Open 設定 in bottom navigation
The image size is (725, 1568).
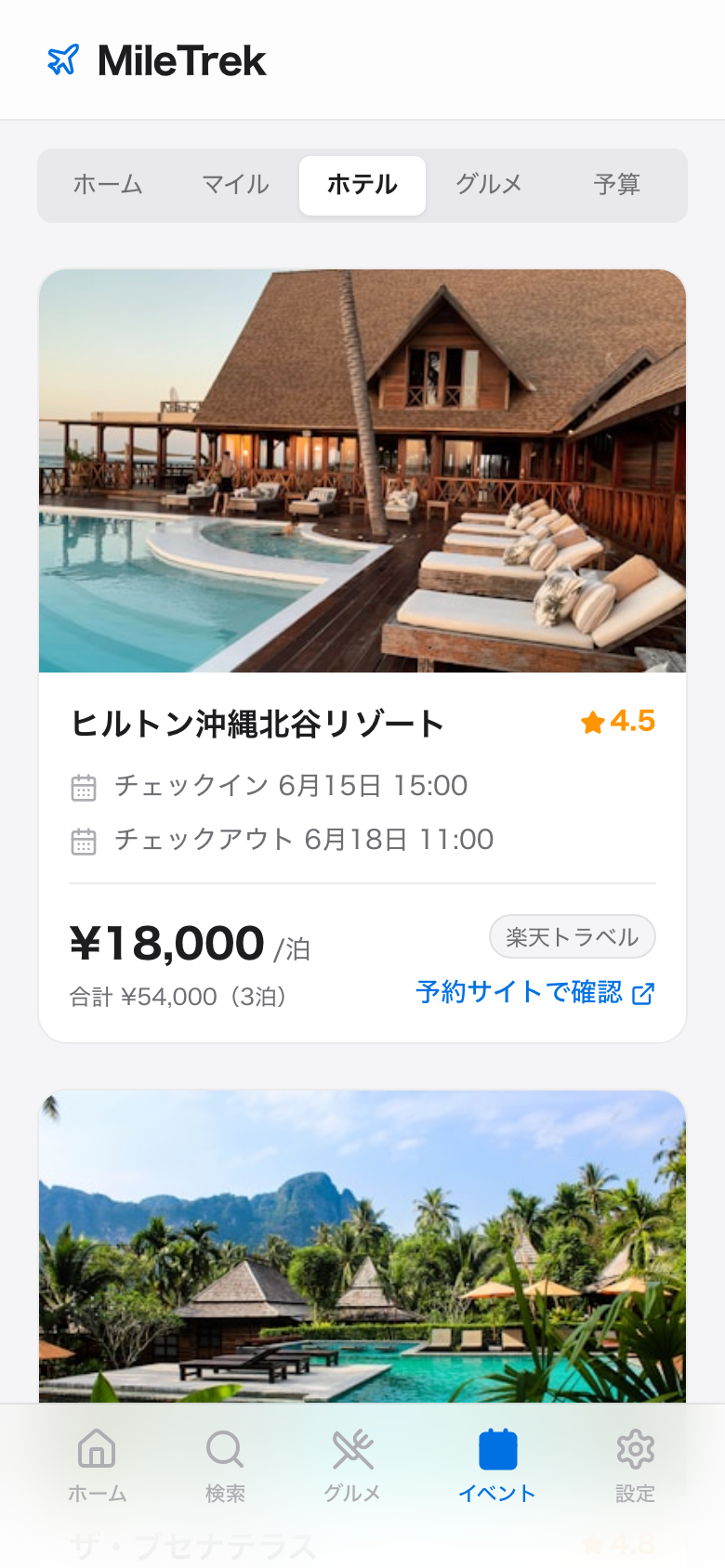636,1466
